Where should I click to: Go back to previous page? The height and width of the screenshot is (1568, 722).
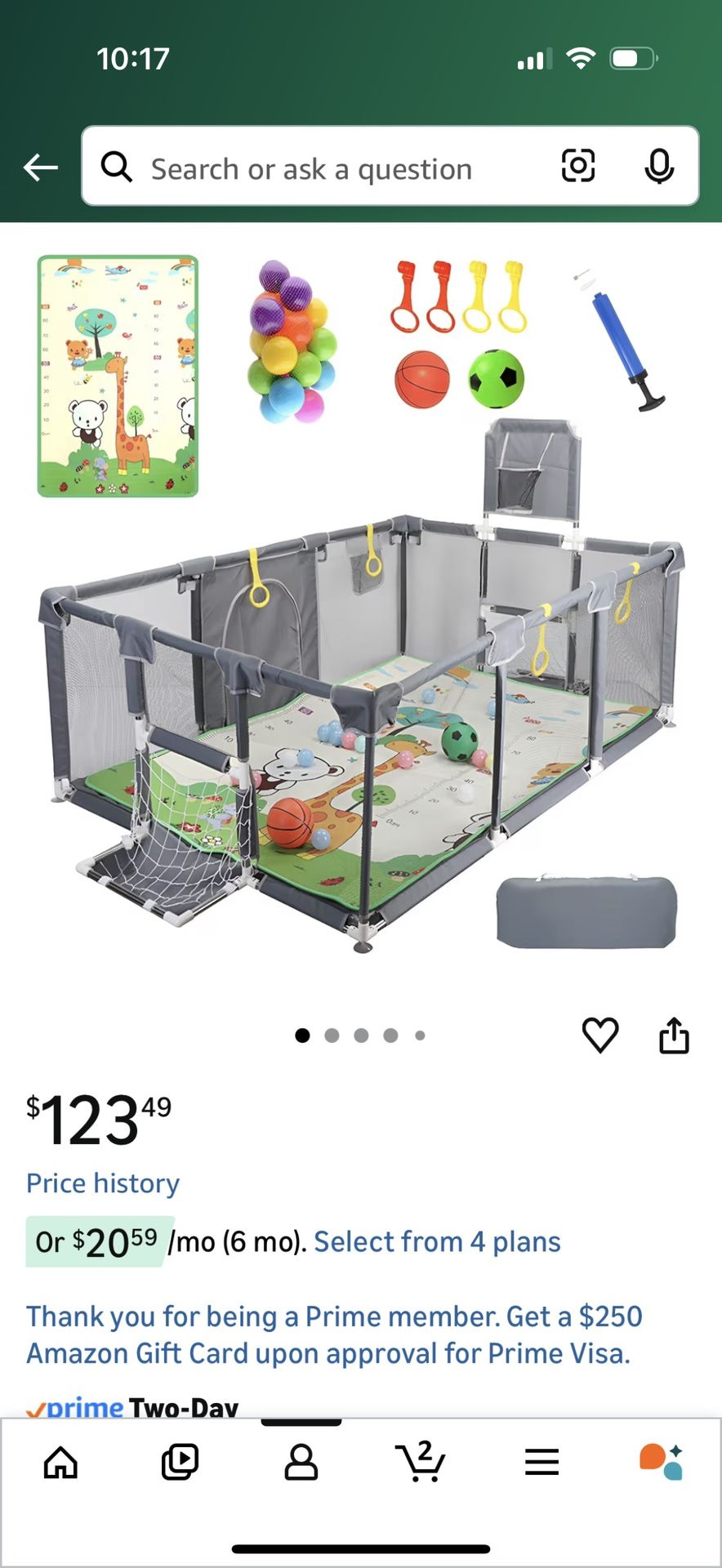(39, 166)
